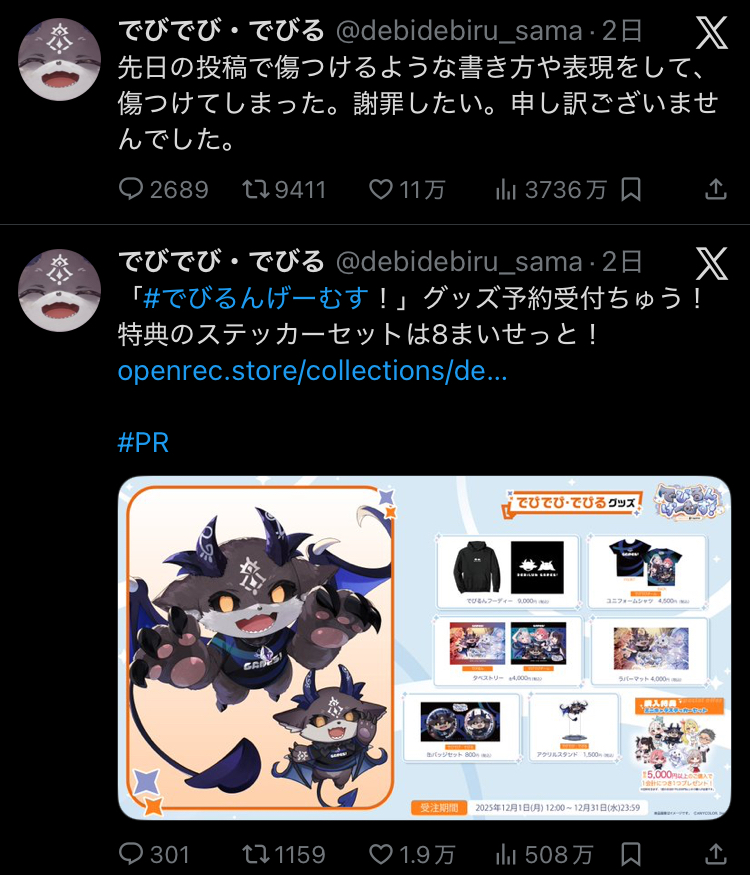Open the openrec.store/collections link
The width and height of the screenshot is (750, 875).
[x=312, y=370]
